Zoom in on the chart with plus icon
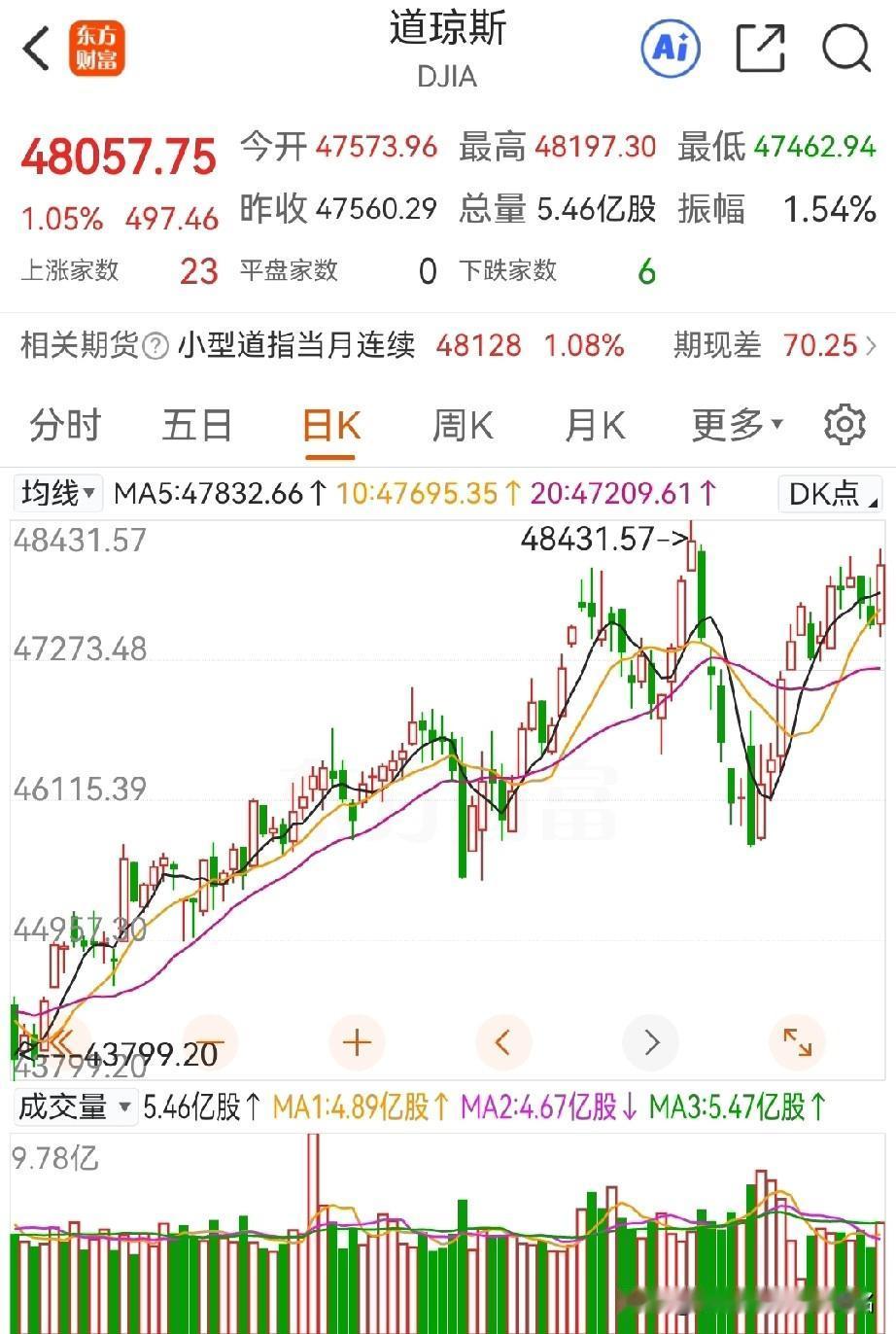896x1334 pixels. (357, 1041)
